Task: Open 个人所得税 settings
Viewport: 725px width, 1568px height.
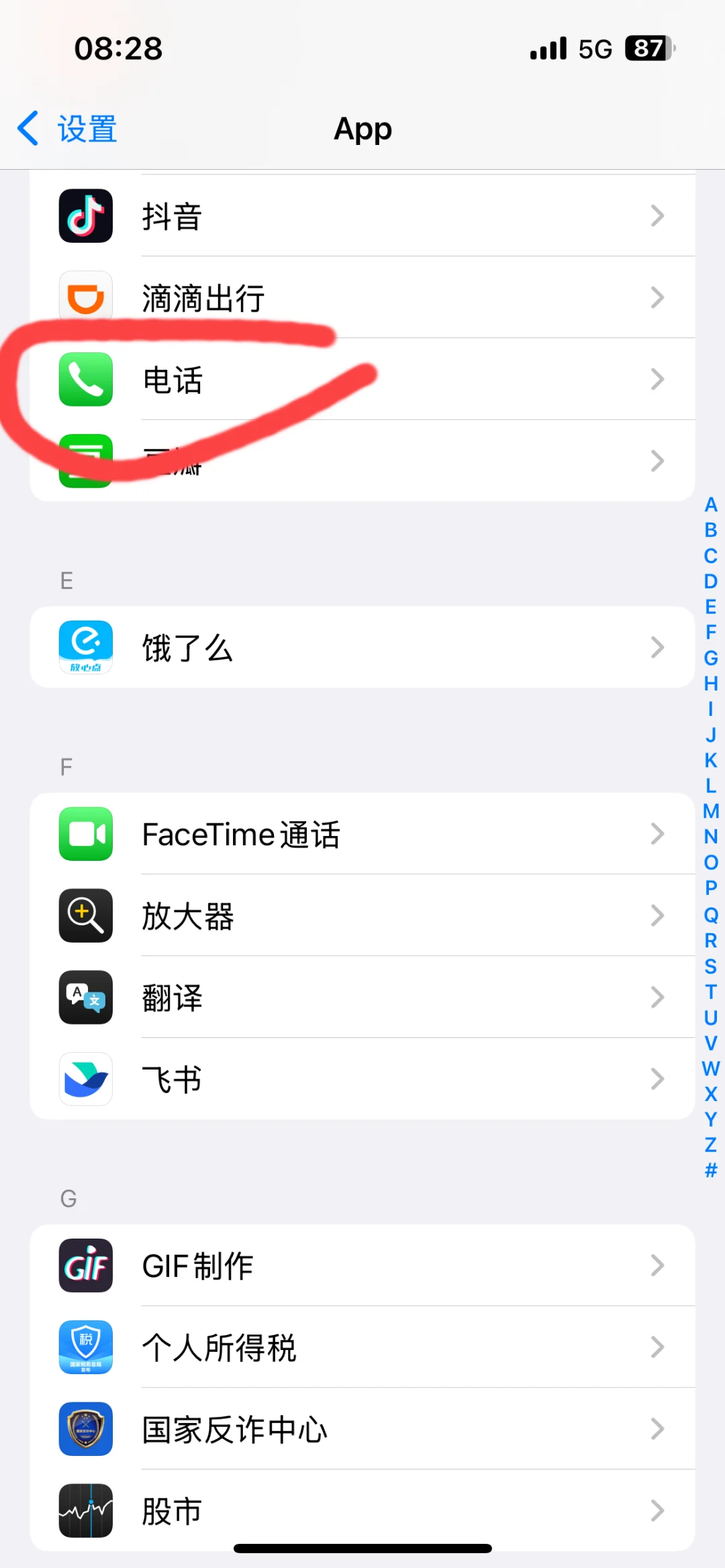Action: click(362, 1347)
